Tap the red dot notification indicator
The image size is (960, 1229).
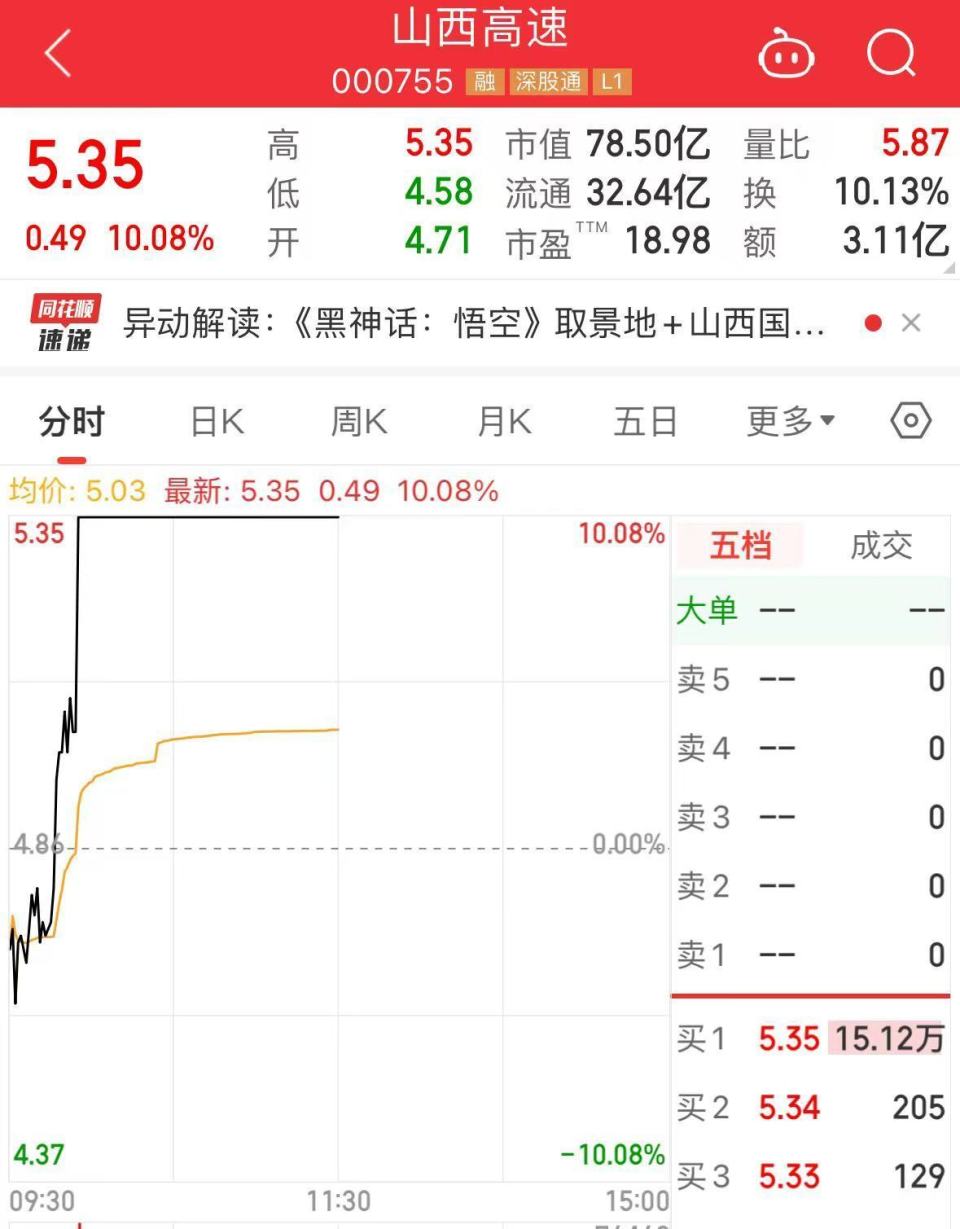pyautogui.click(x=872, y=322)
